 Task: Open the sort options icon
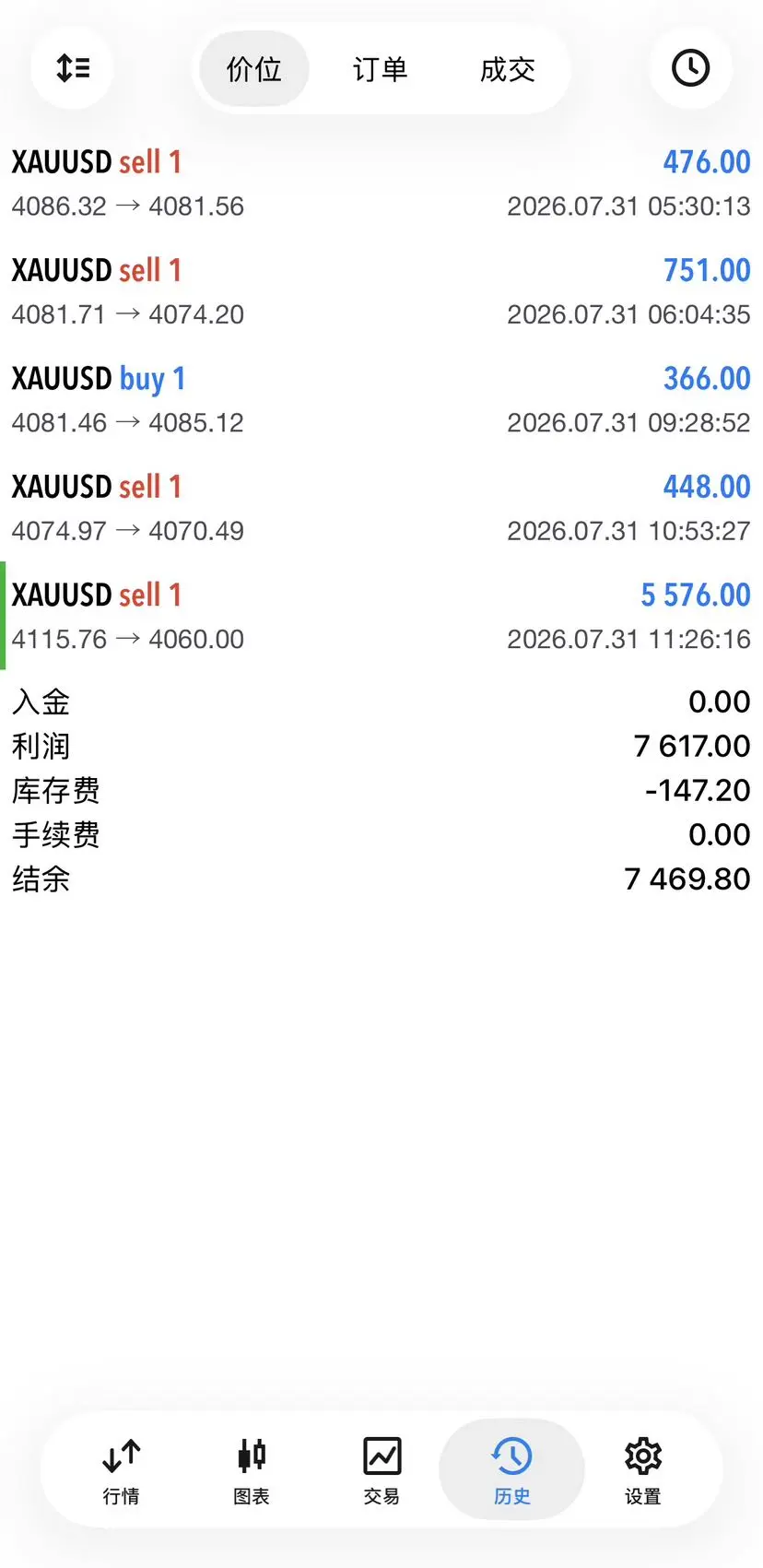[x=72, y=68]
